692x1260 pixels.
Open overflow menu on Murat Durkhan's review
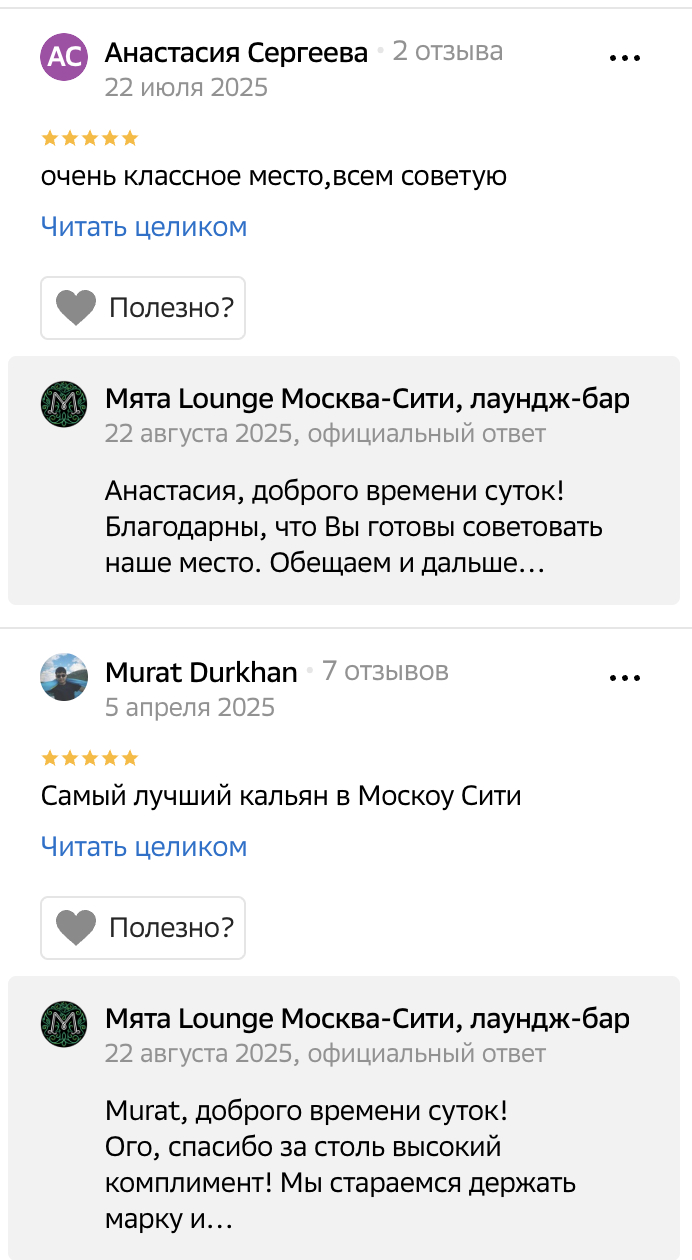tap(625, 678)
